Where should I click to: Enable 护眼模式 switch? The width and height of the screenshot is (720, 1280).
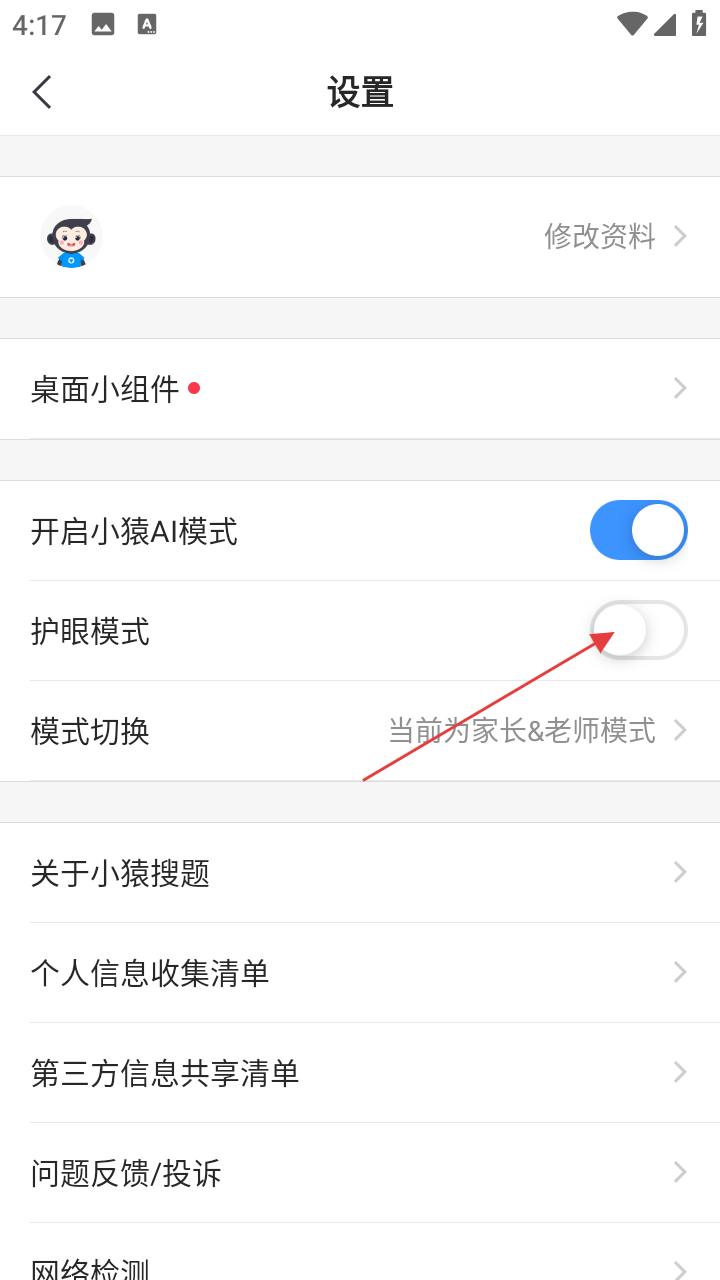638,631
